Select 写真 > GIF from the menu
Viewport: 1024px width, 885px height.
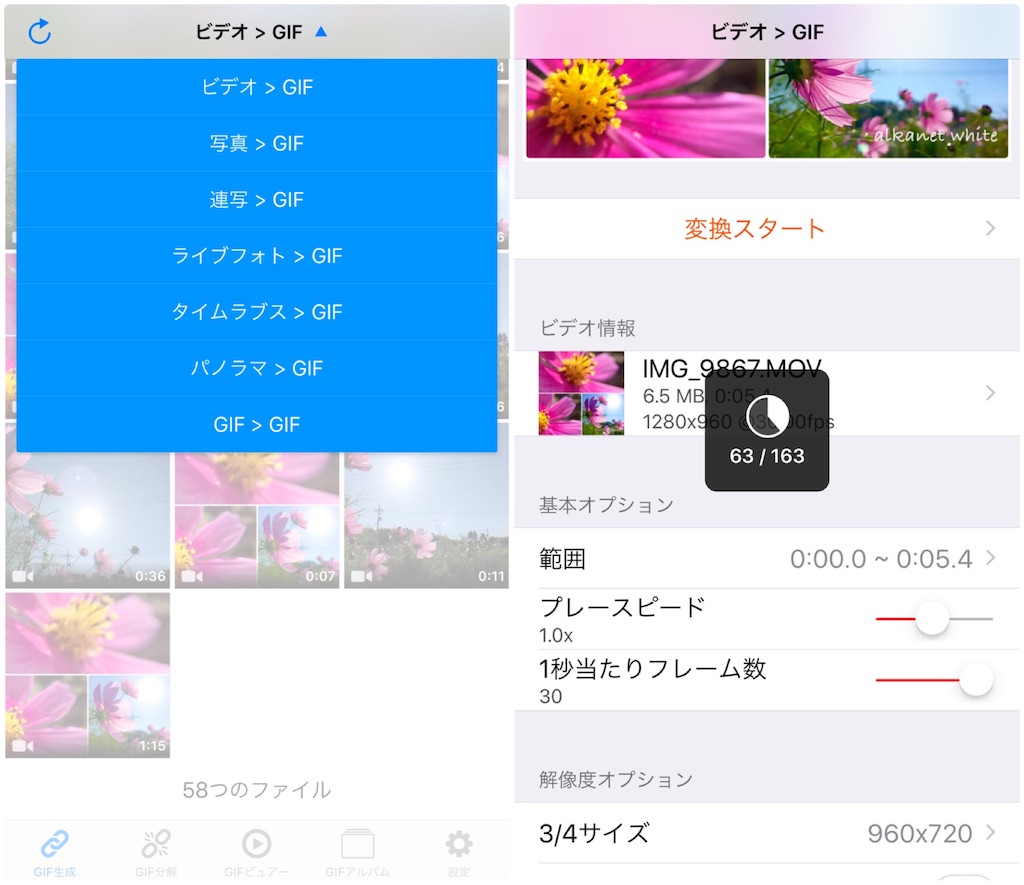point(257,143)
